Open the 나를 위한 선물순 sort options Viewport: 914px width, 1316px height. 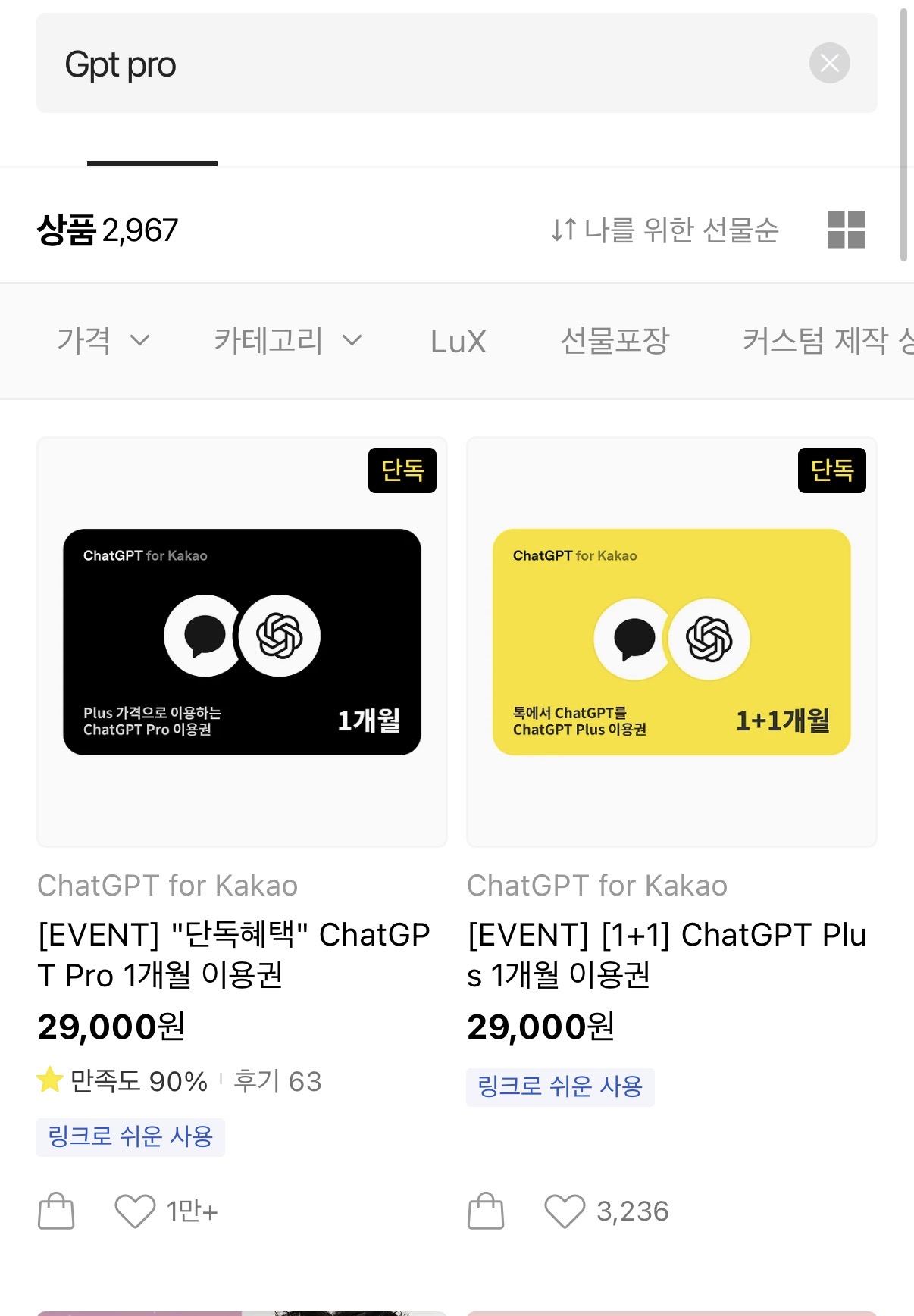[665, 230]
